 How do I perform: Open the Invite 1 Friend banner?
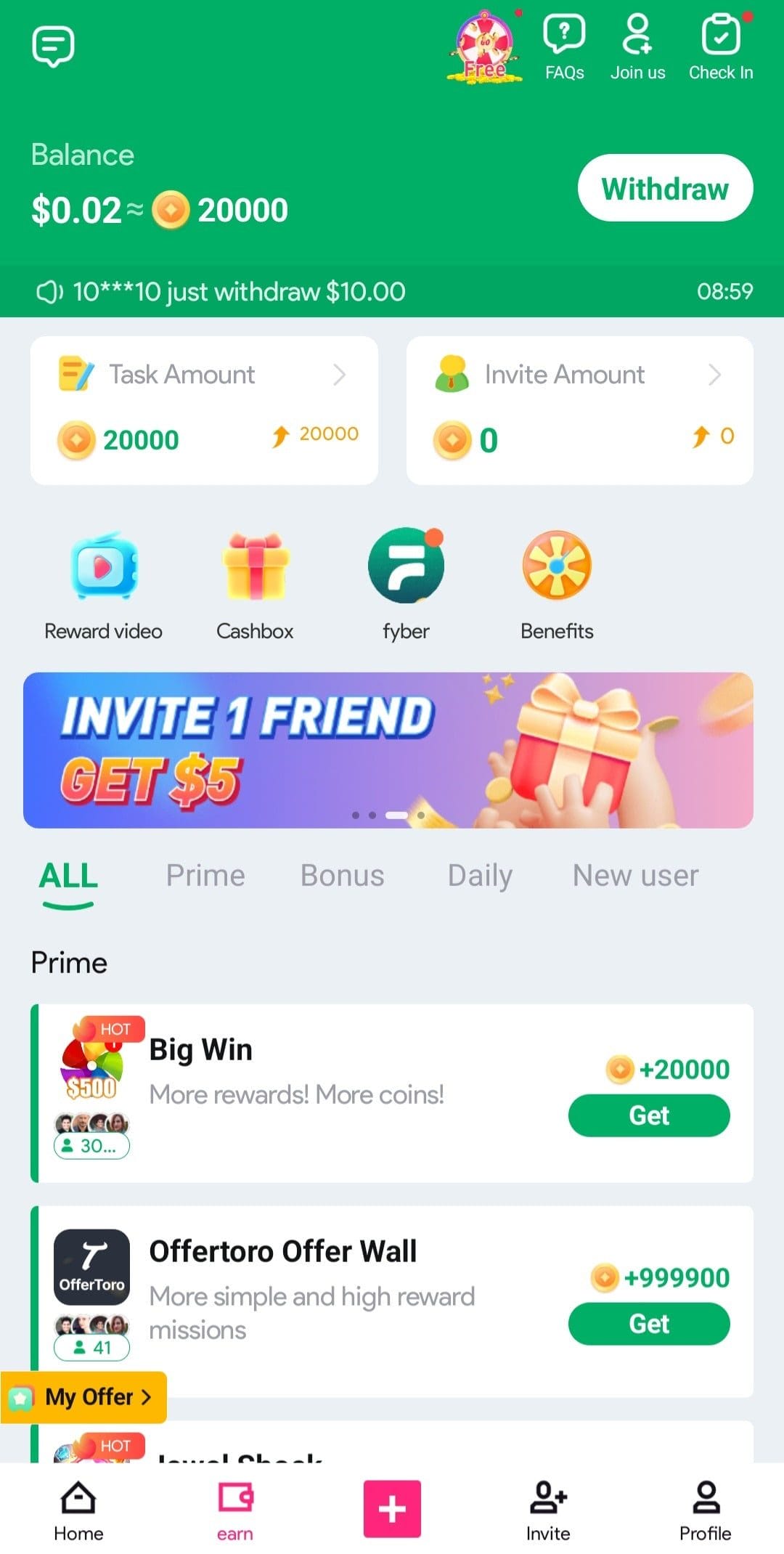coord(388,750)
